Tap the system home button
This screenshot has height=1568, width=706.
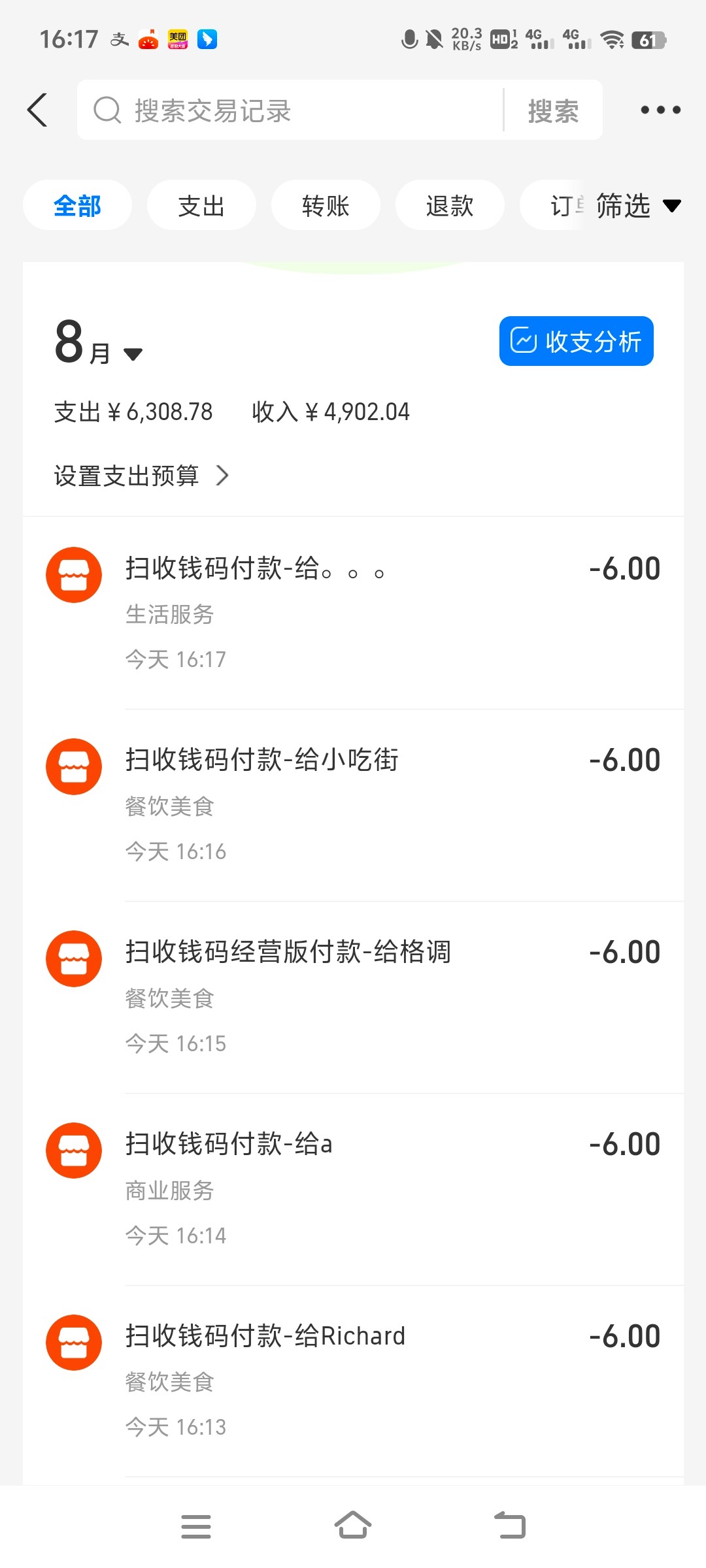point(353,1526)
